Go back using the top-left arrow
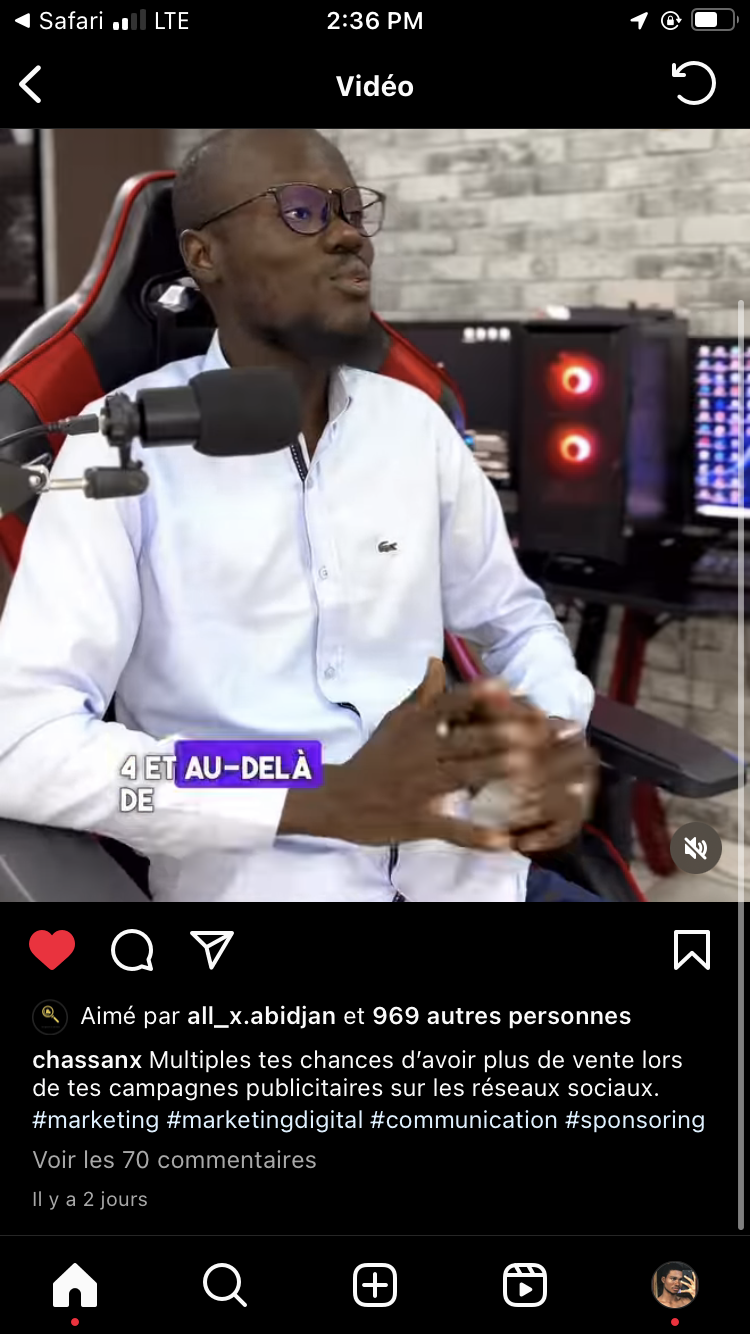The width and height of the screenshot is (750, 1334). click(x=31, y=85)
